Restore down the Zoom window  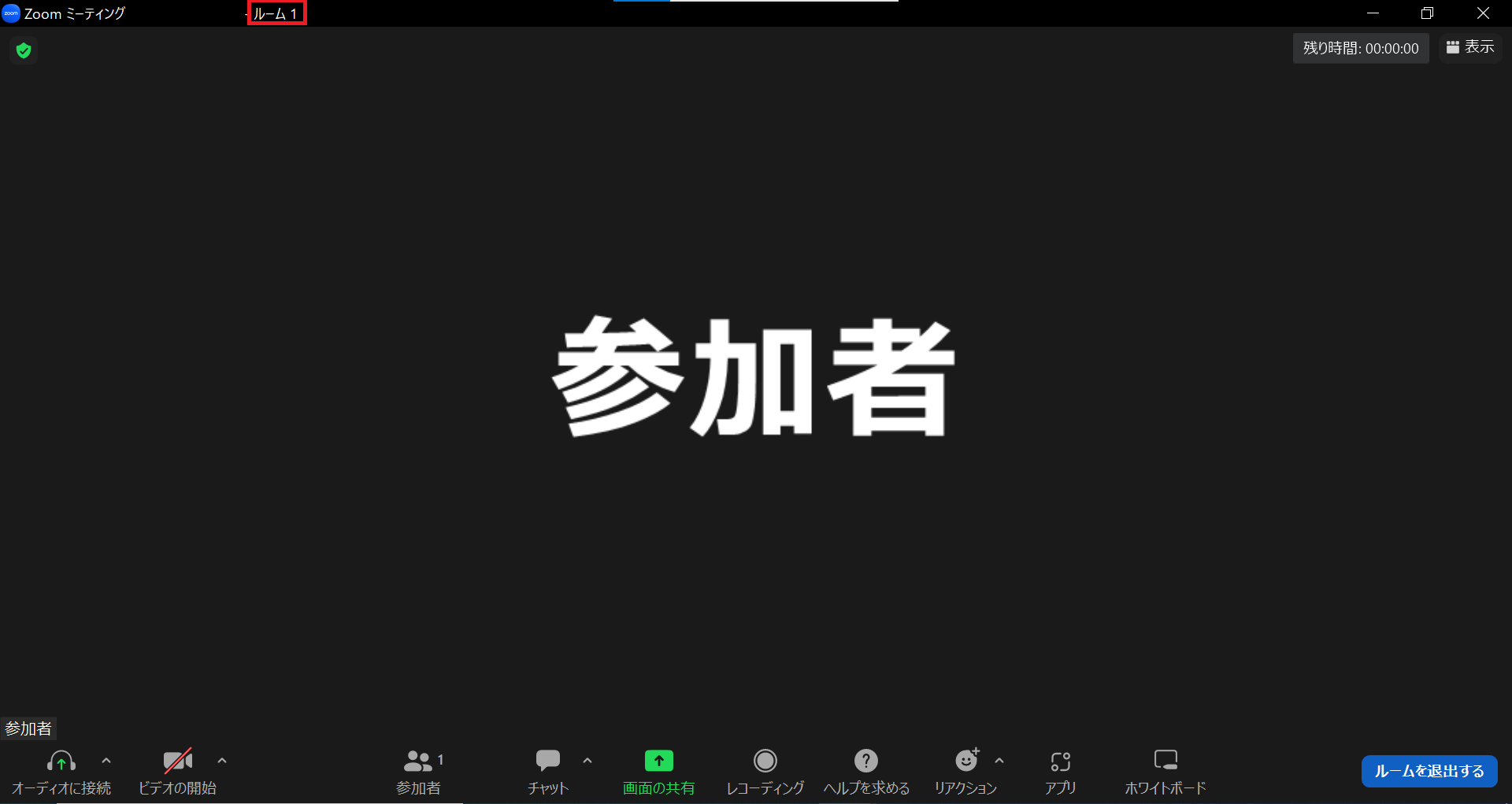pyautogui.click(x=1427, y=13)
